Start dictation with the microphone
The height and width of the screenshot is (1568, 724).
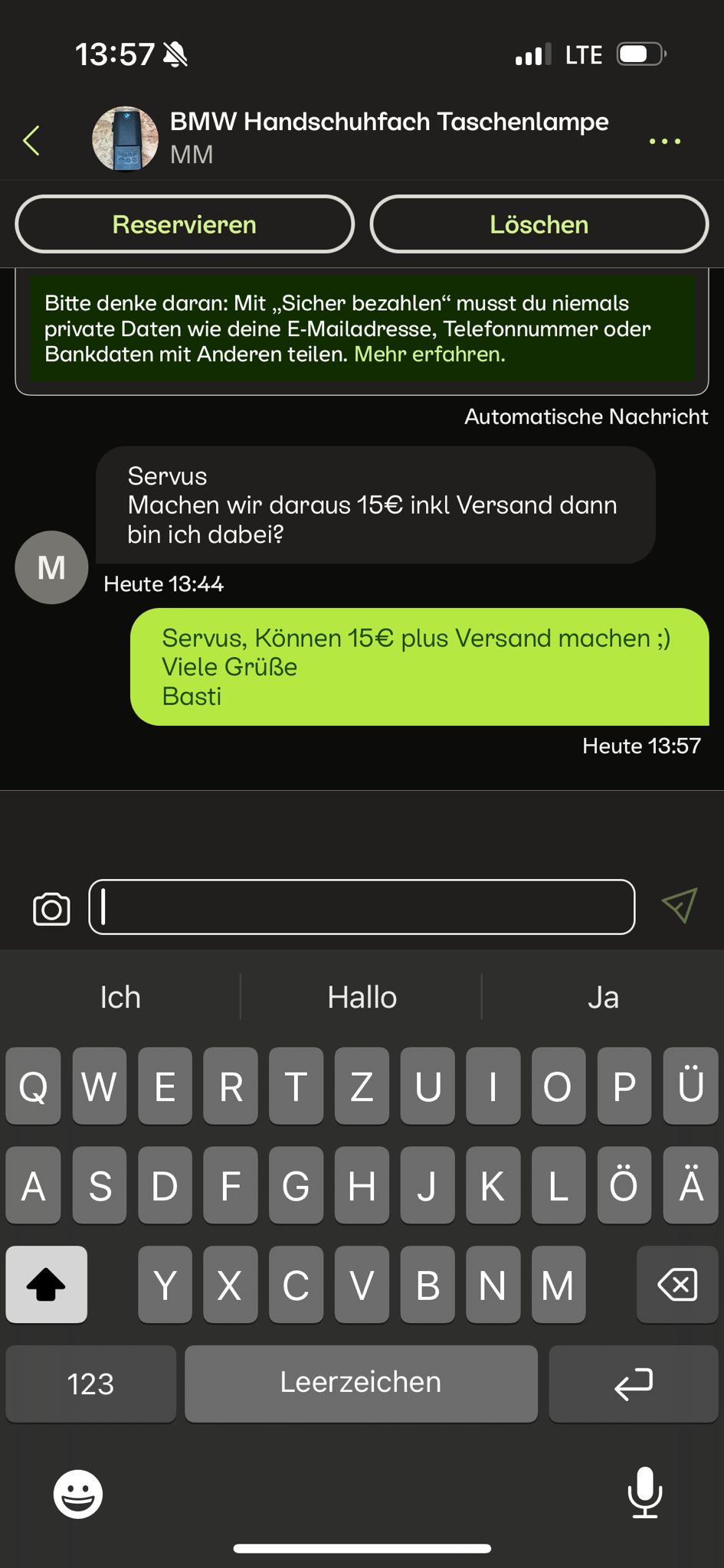click(x=645, y=1491)
